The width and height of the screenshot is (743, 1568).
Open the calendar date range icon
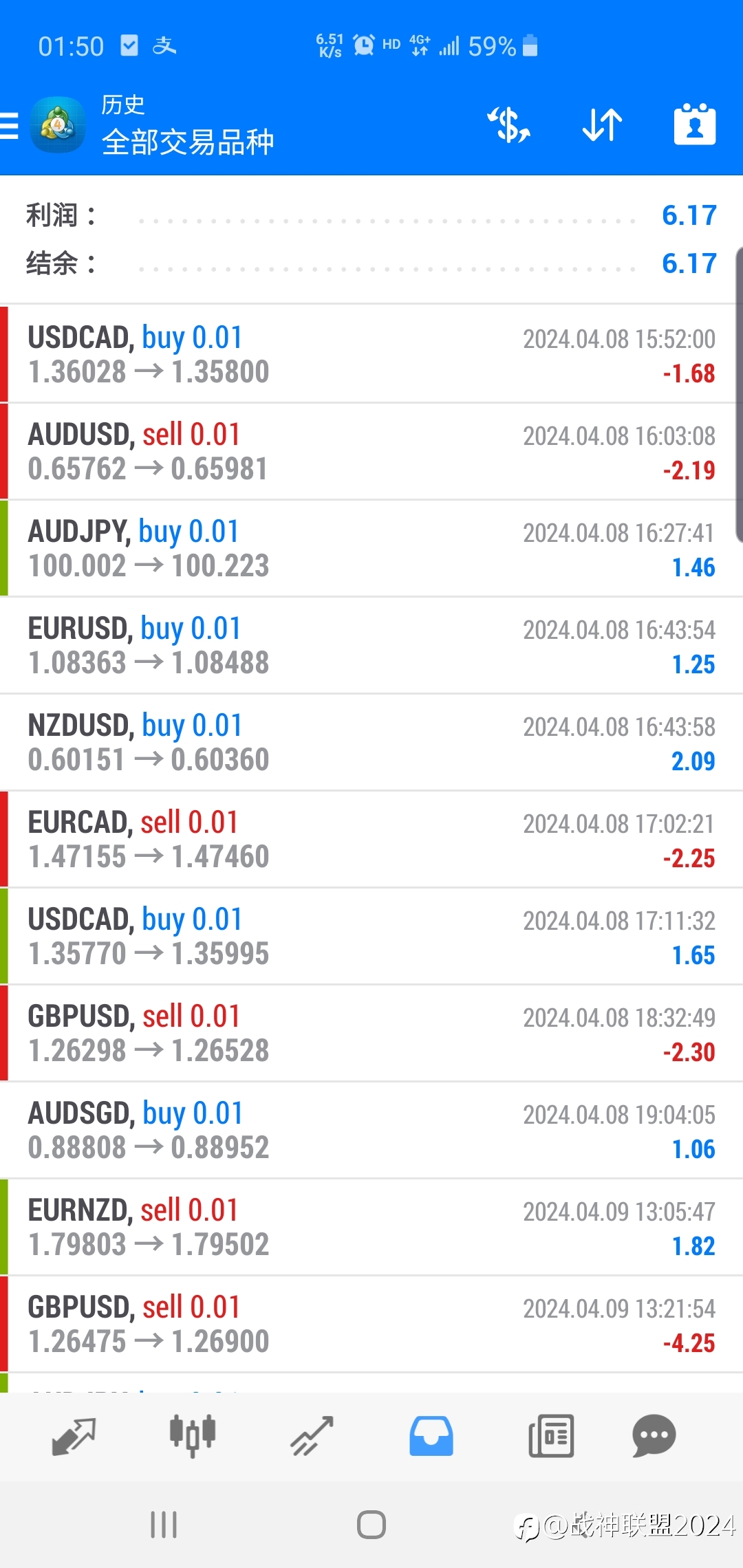coord(695,124)
